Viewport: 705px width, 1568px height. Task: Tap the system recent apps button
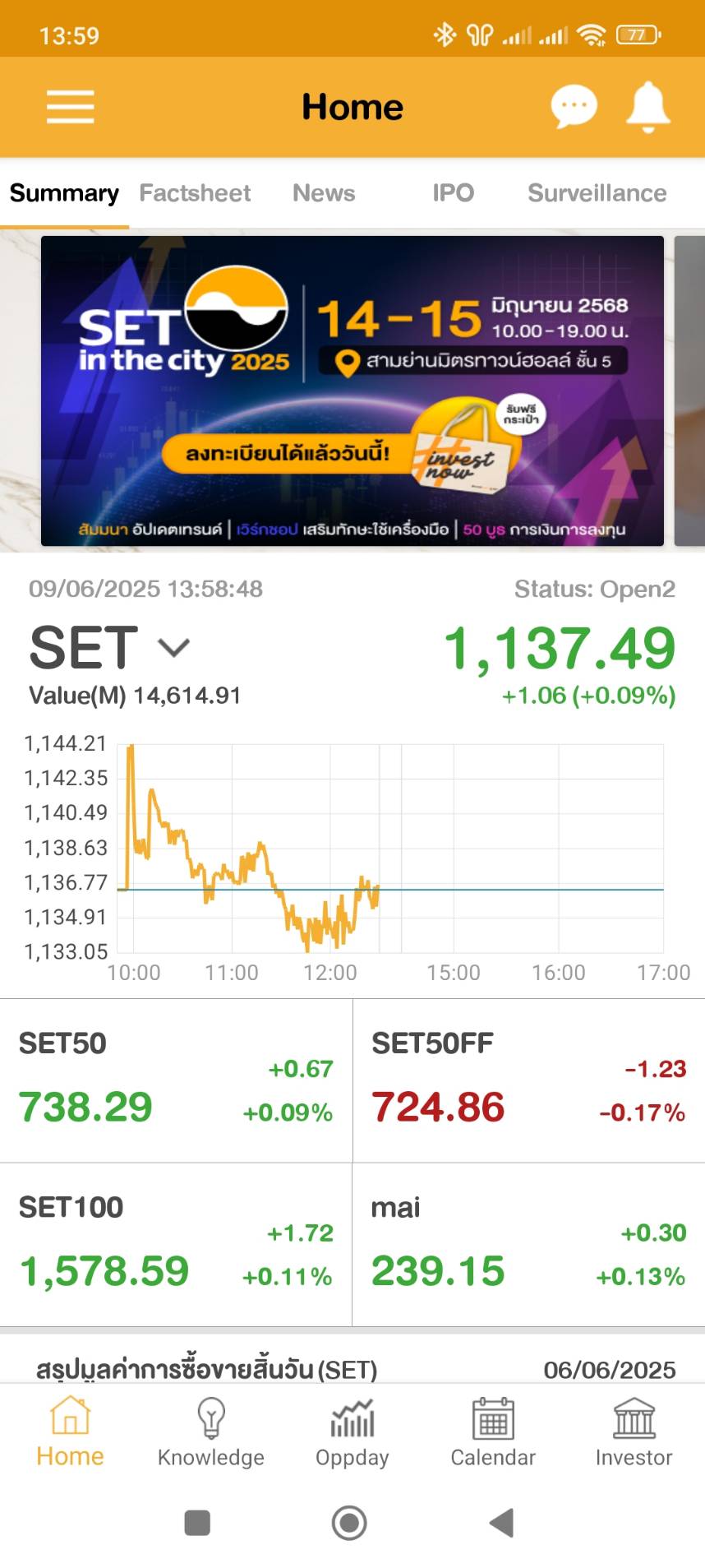tap(197, 1523)
